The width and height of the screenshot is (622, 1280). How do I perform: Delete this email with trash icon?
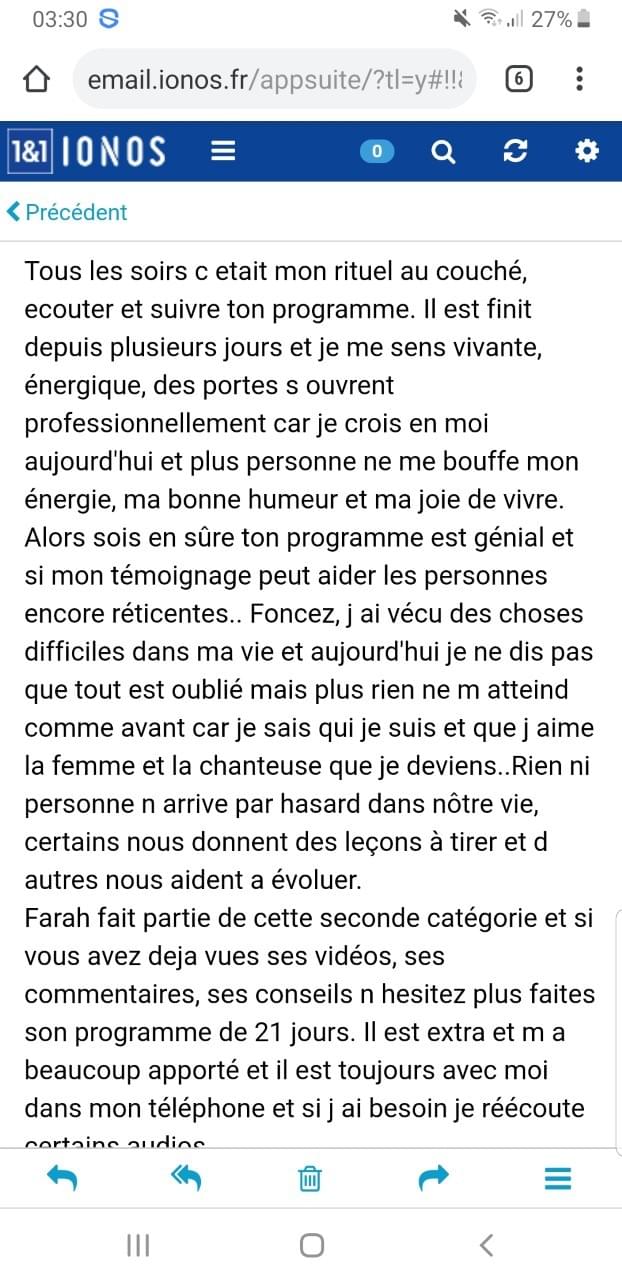click(x=310, y=1179)
